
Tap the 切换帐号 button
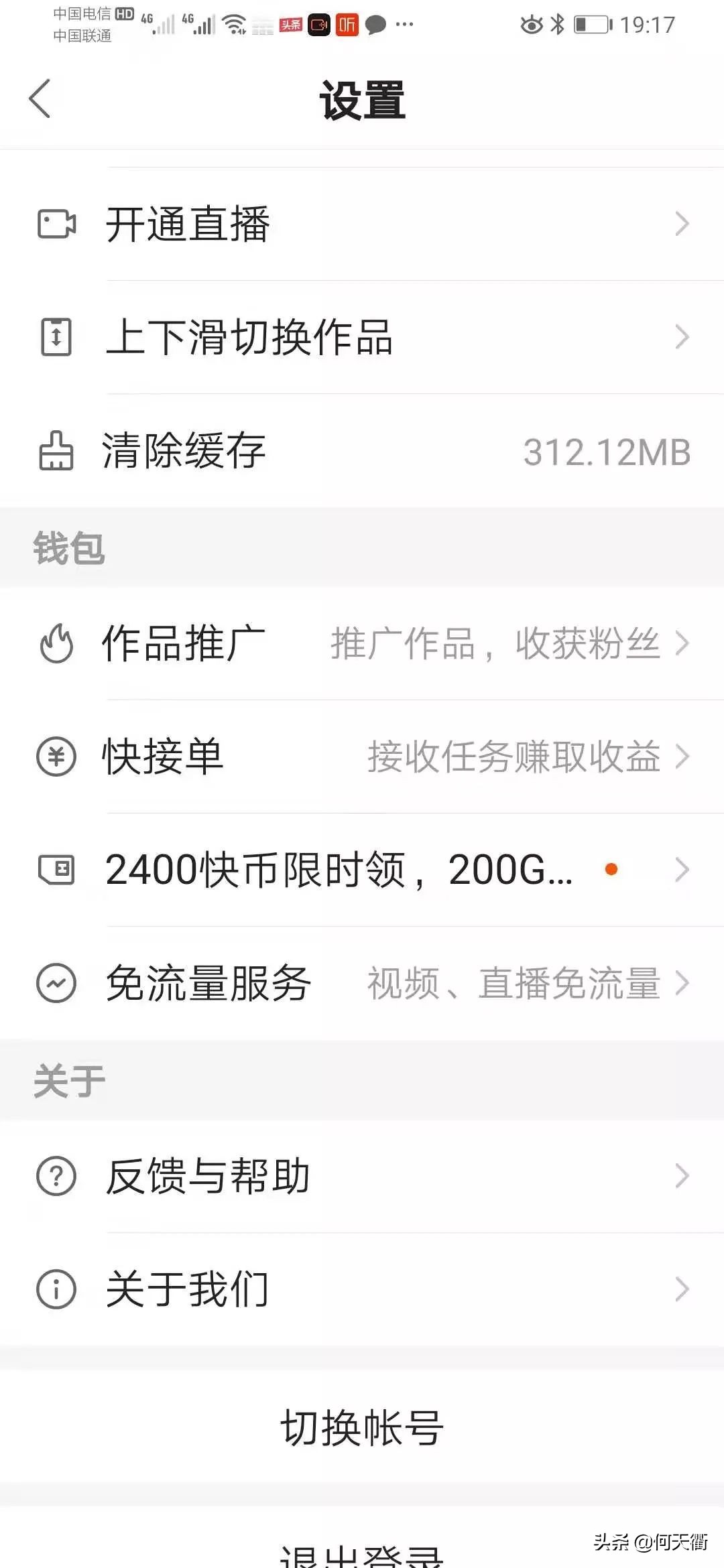point(362,1425)
